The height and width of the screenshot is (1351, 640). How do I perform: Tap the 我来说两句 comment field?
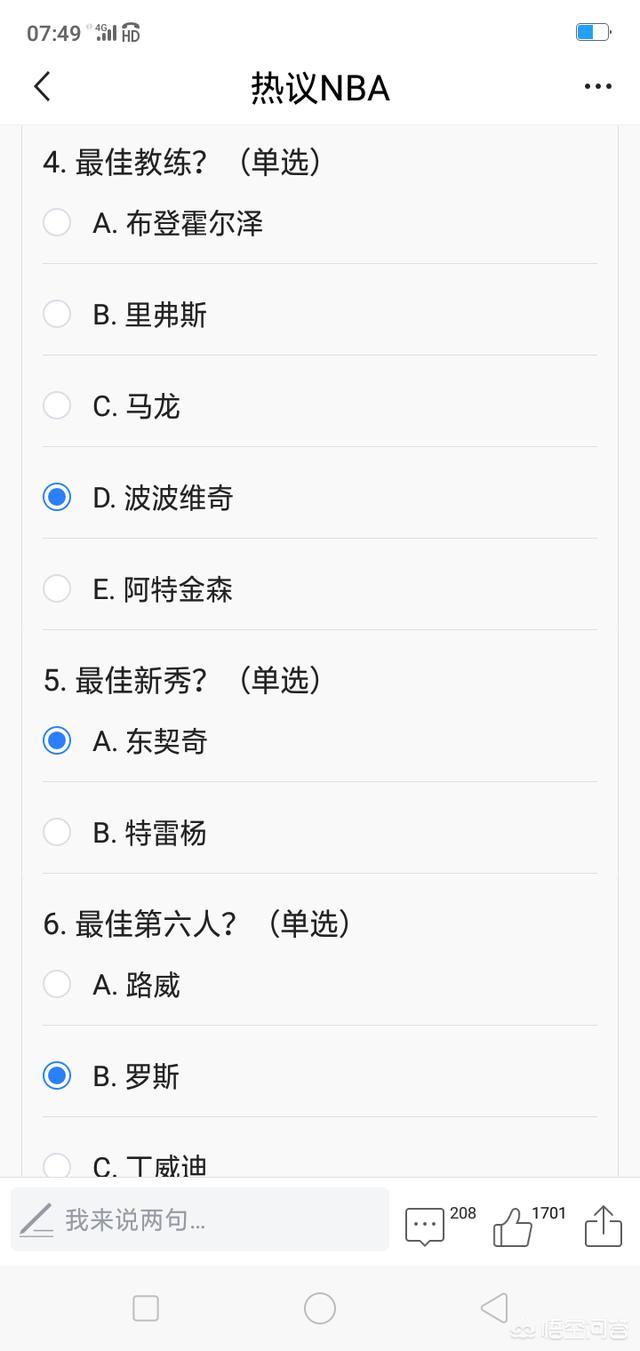tap(200, 1220)
